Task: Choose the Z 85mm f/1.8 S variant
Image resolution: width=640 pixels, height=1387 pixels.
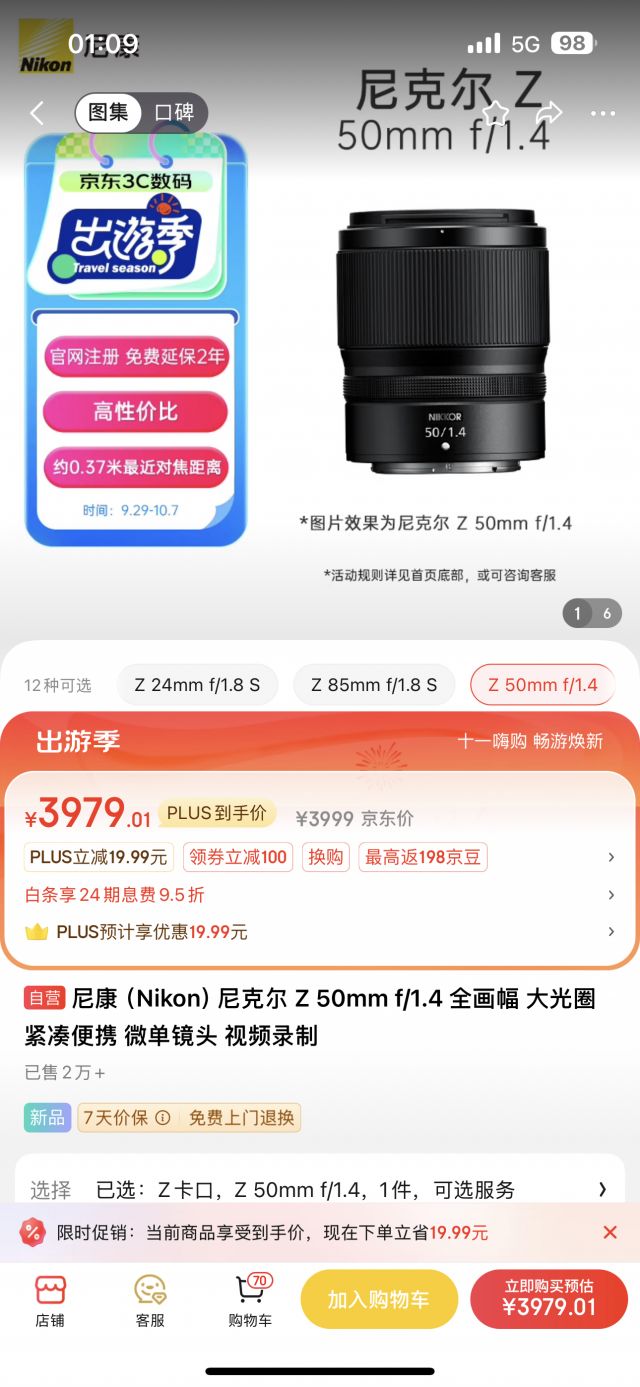Action: [374, 685]
